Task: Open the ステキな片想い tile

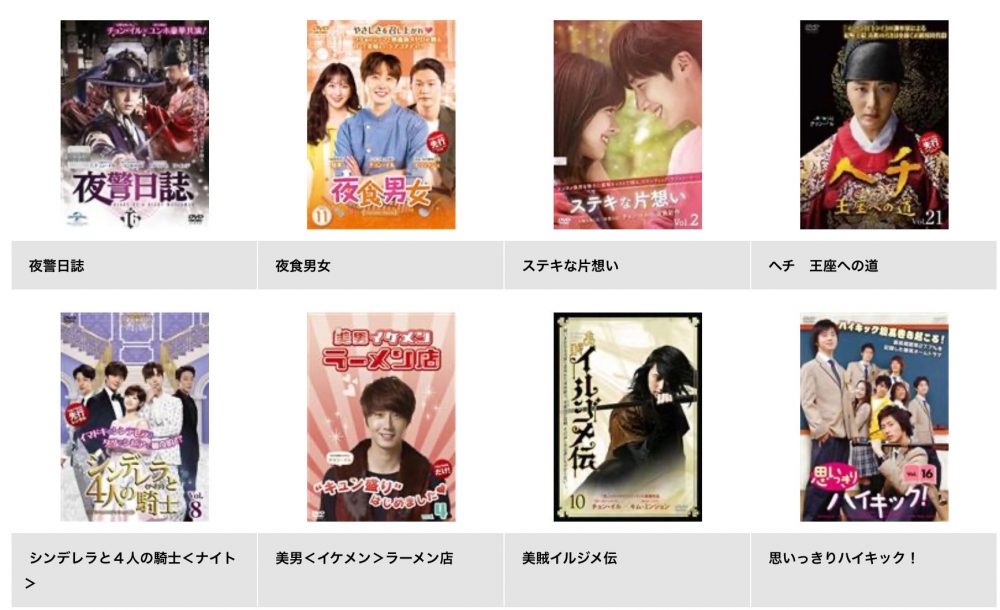Action: pyautogui.click(x=627, y=125)
